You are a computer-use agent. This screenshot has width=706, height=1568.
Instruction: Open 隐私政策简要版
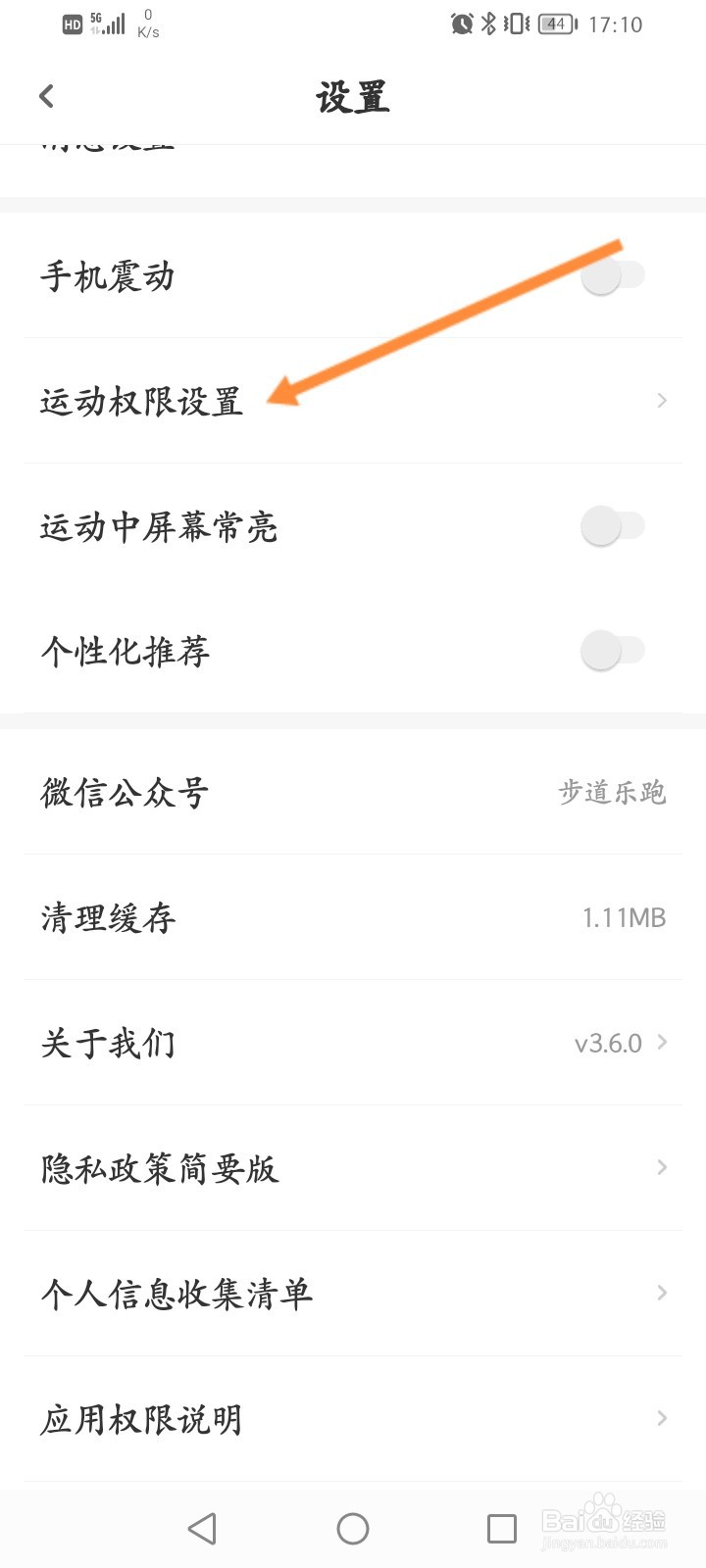(353, 1168)
